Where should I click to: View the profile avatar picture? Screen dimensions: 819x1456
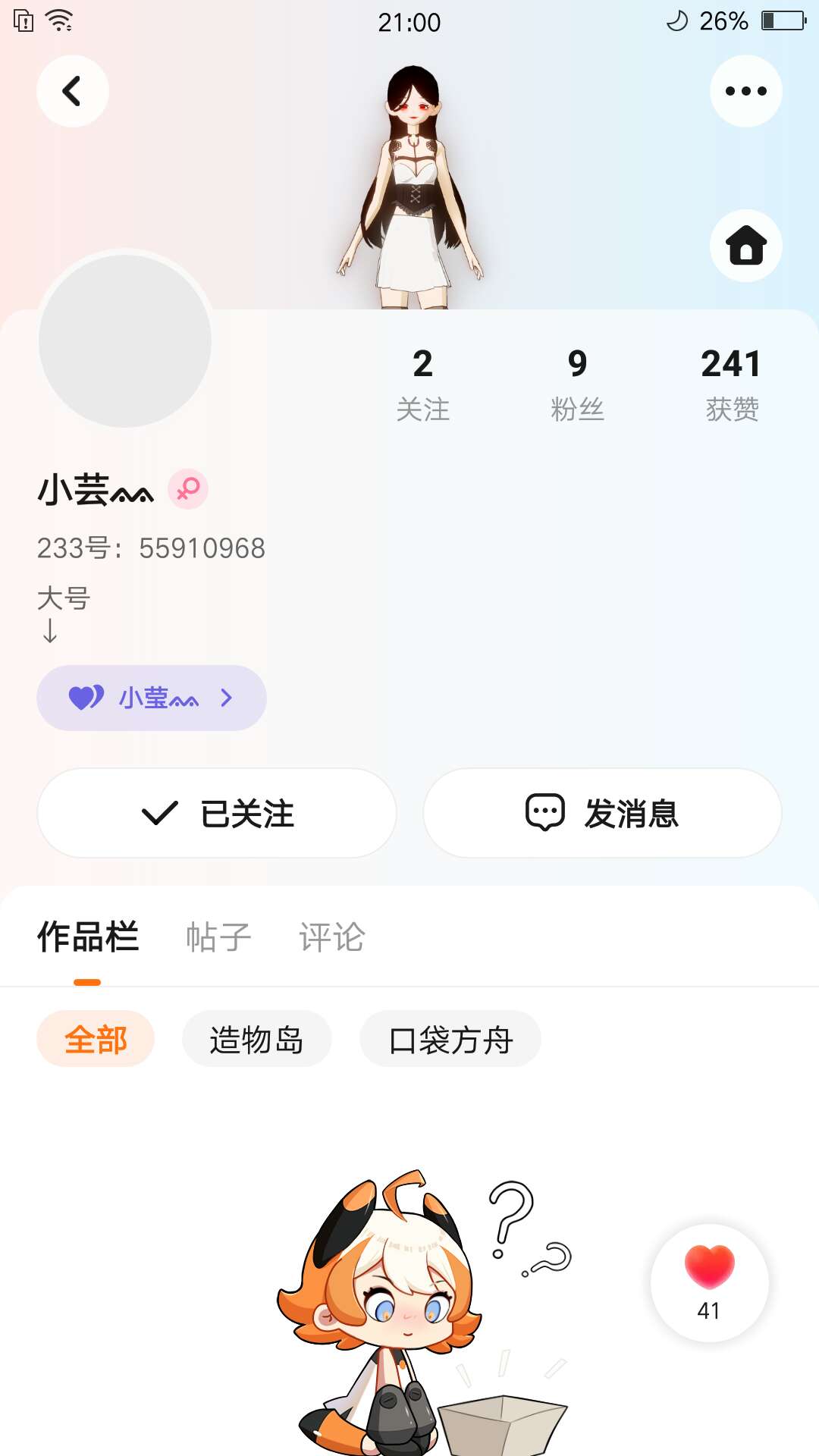click(x=125, y=340)
